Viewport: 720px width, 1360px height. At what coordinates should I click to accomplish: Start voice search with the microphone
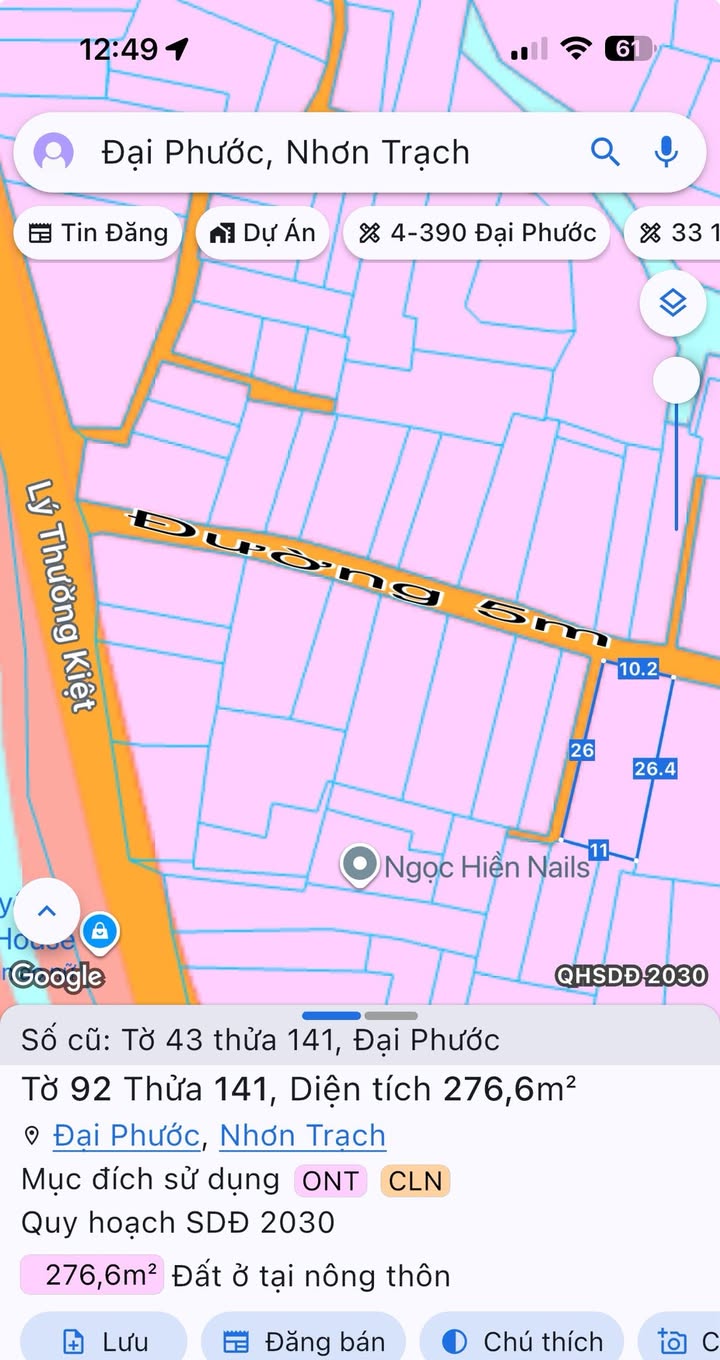(x=665, y=152)
